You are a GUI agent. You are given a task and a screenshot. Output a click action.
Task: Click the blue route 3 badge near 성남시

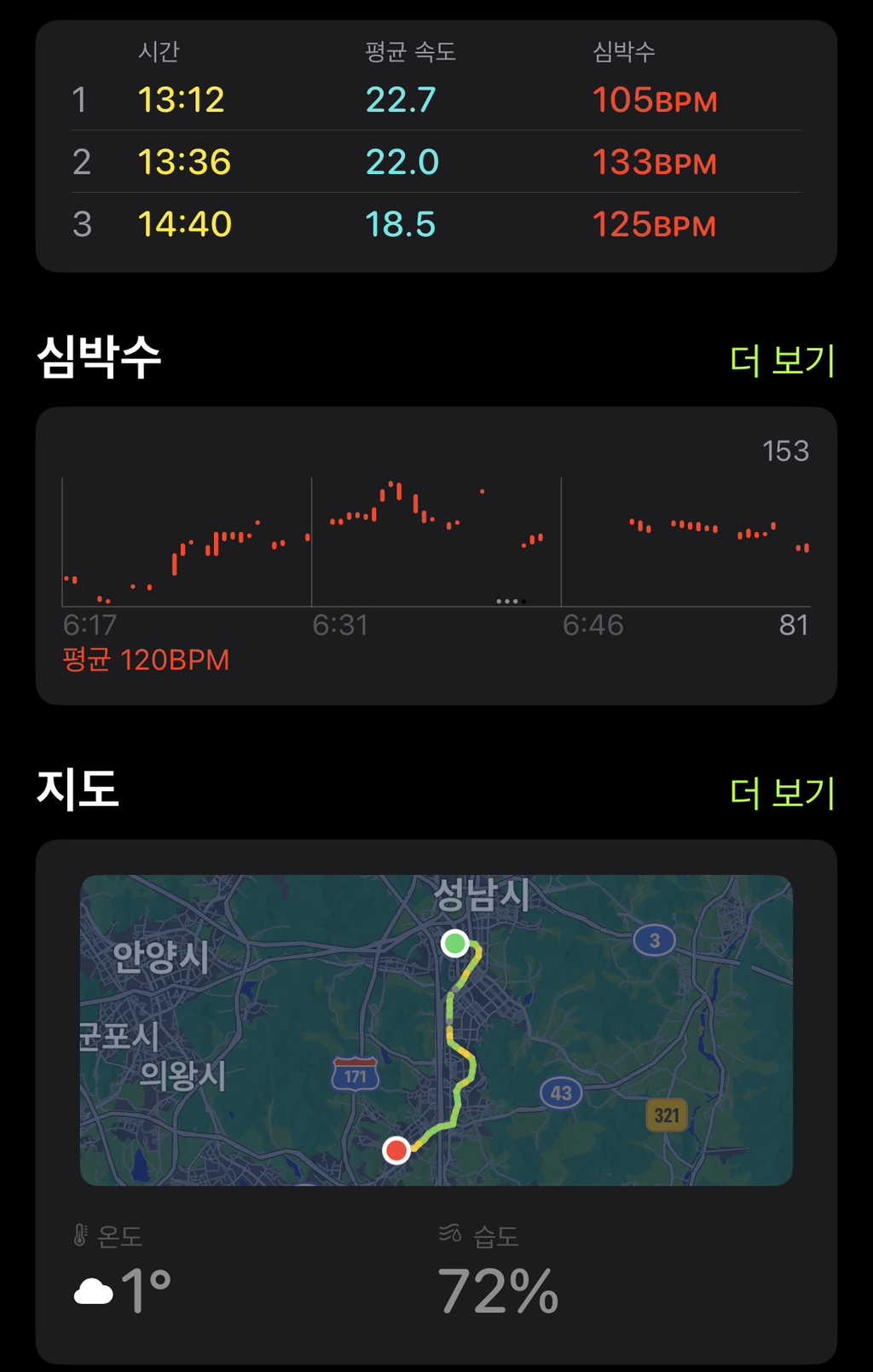pos(653,941)
